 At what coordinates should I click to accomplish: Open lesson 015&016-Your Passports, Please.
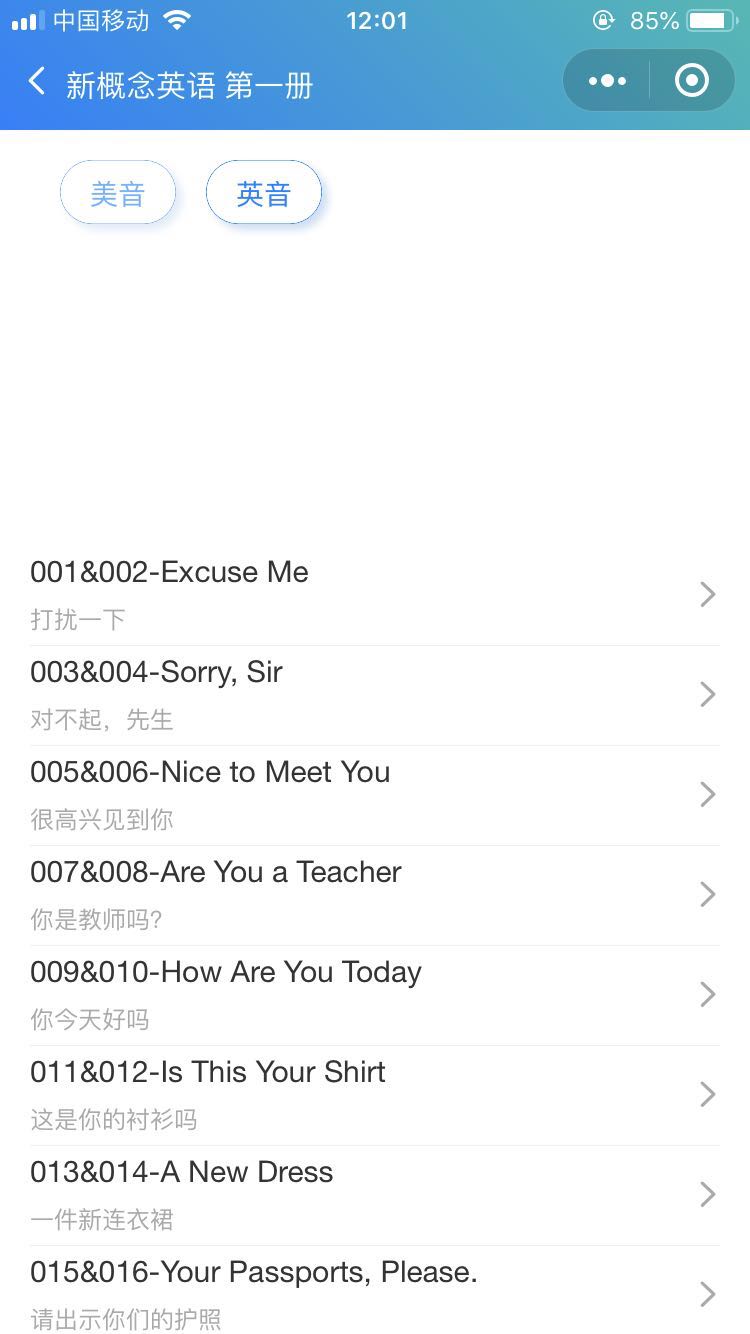(x=375, y=1290)
